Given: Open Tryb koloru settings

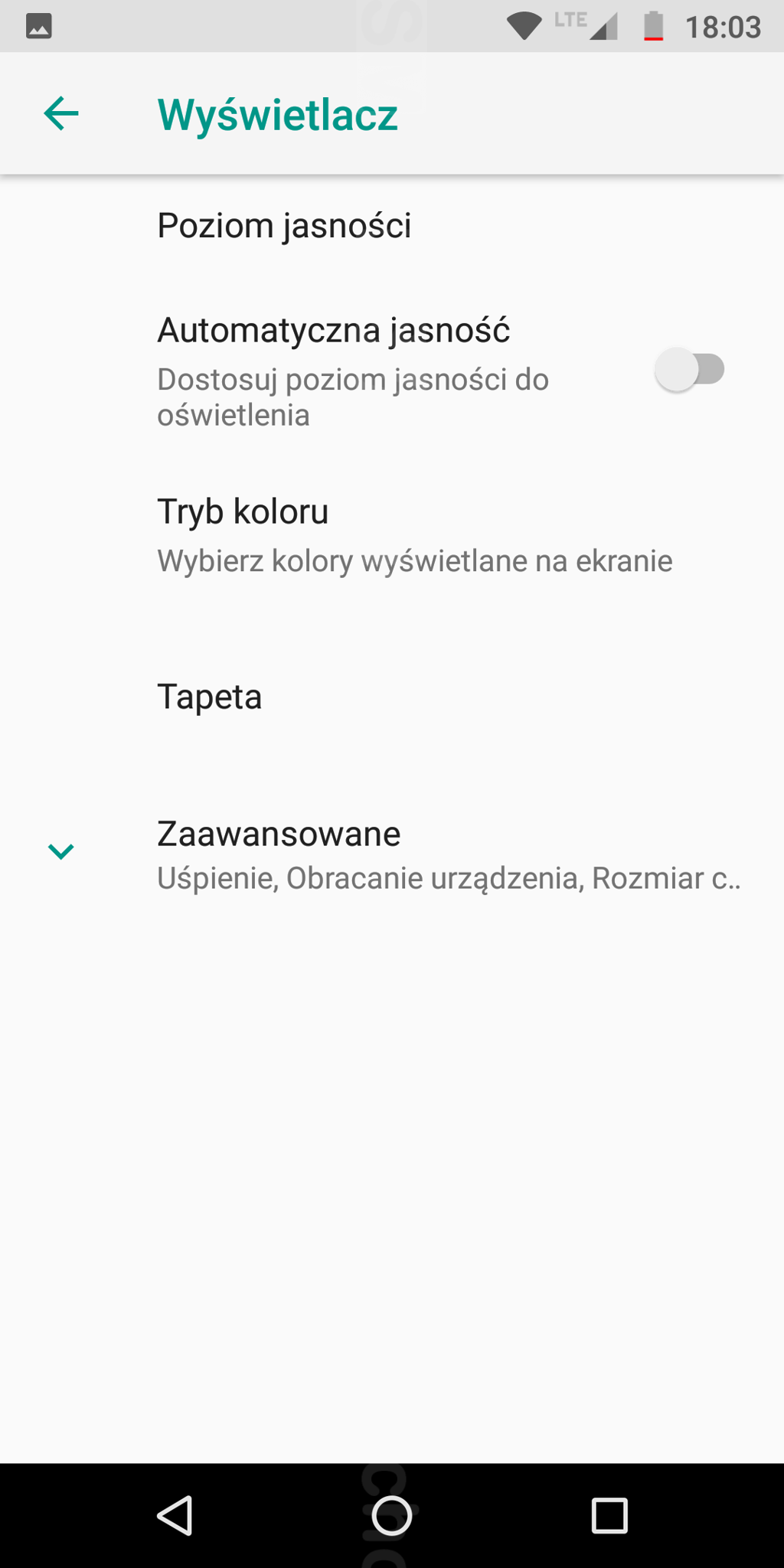Looking at the screenshot, I should 413,535.
